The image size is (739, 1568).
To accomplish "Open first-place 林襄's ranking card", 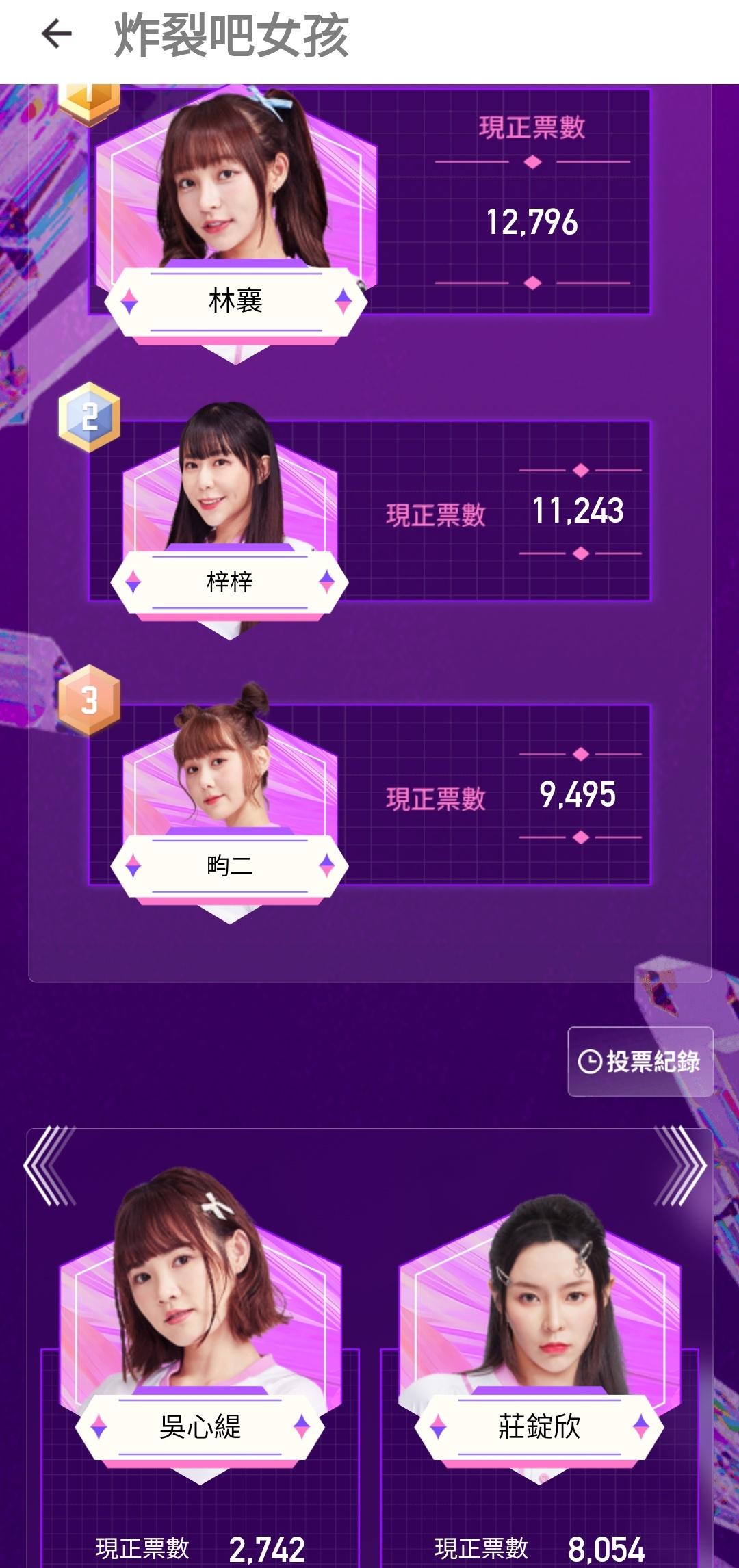I will [x=369, y=205].
